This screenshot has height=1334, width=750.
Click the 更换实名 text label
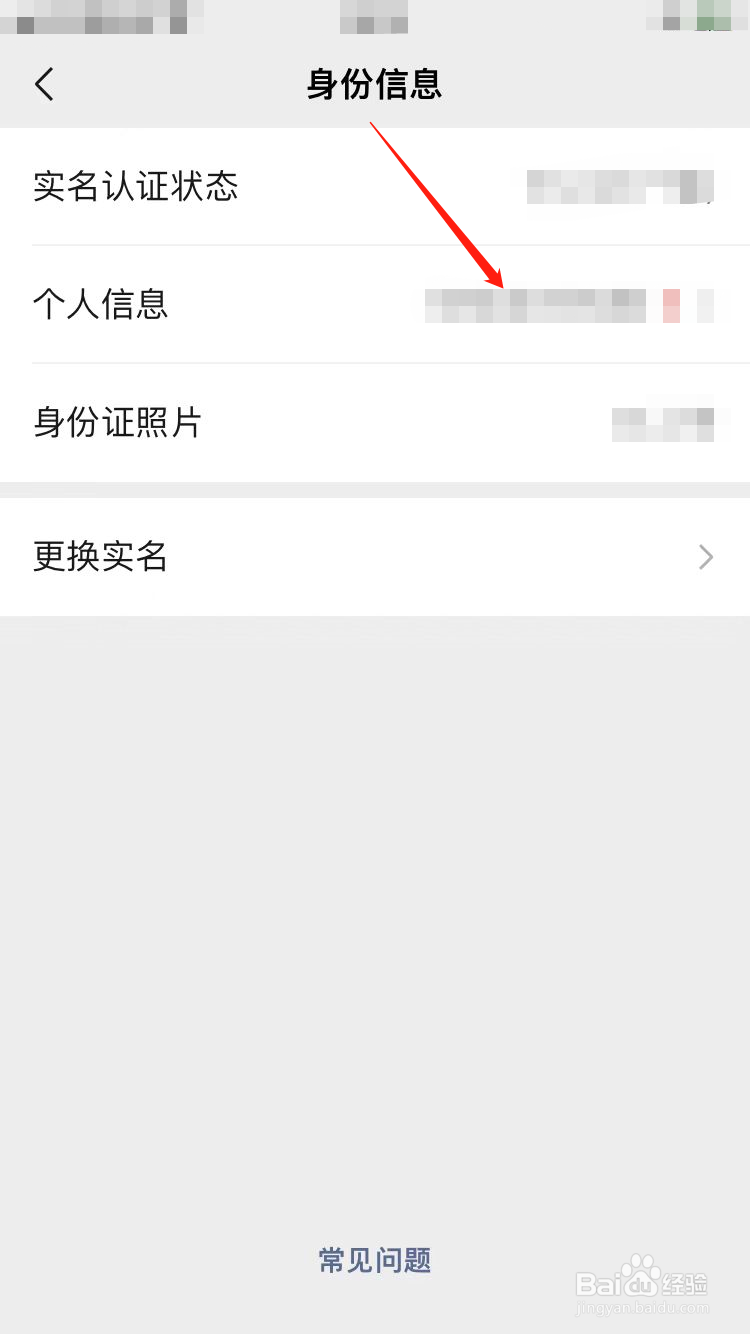tap(99, 557)
